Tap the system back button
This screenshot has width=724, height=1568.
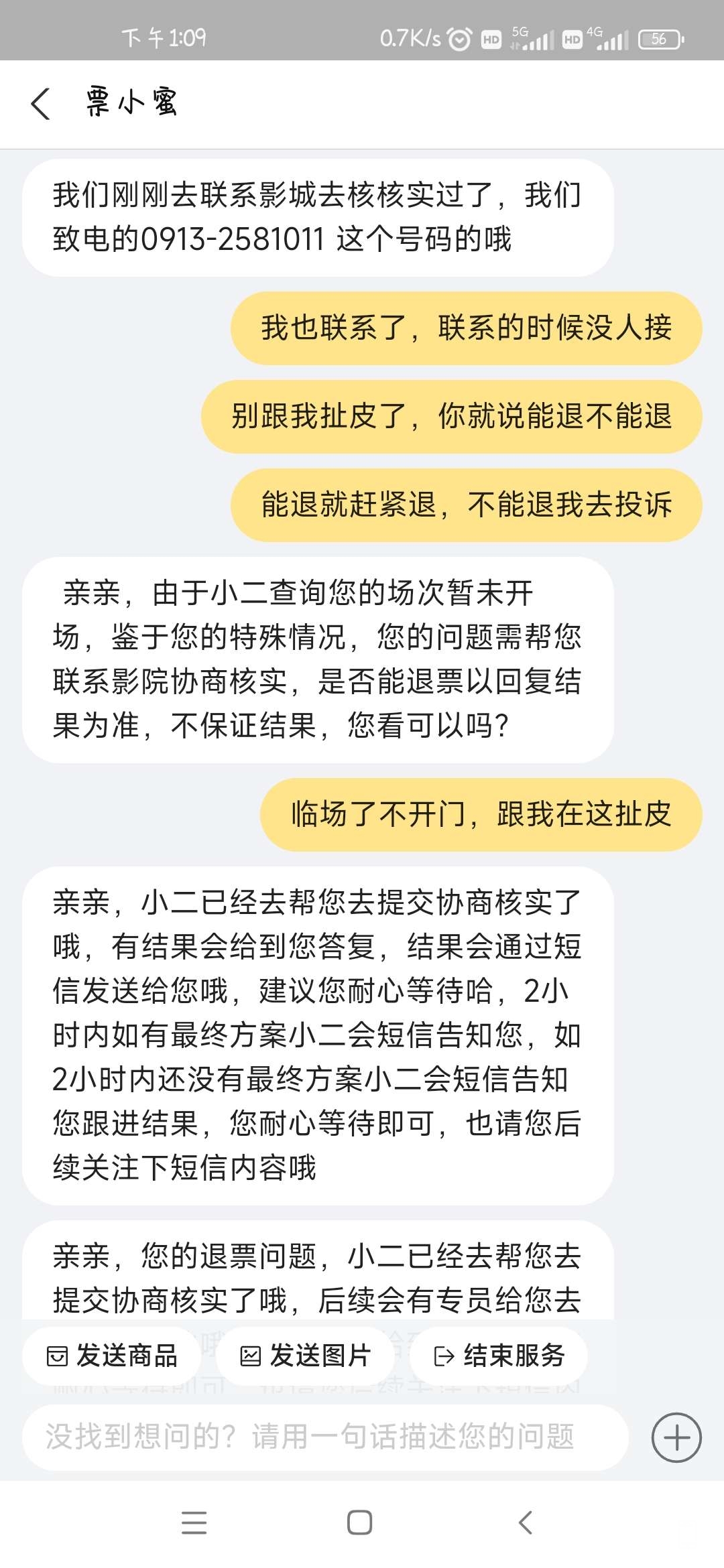(x=526, y=1523)
